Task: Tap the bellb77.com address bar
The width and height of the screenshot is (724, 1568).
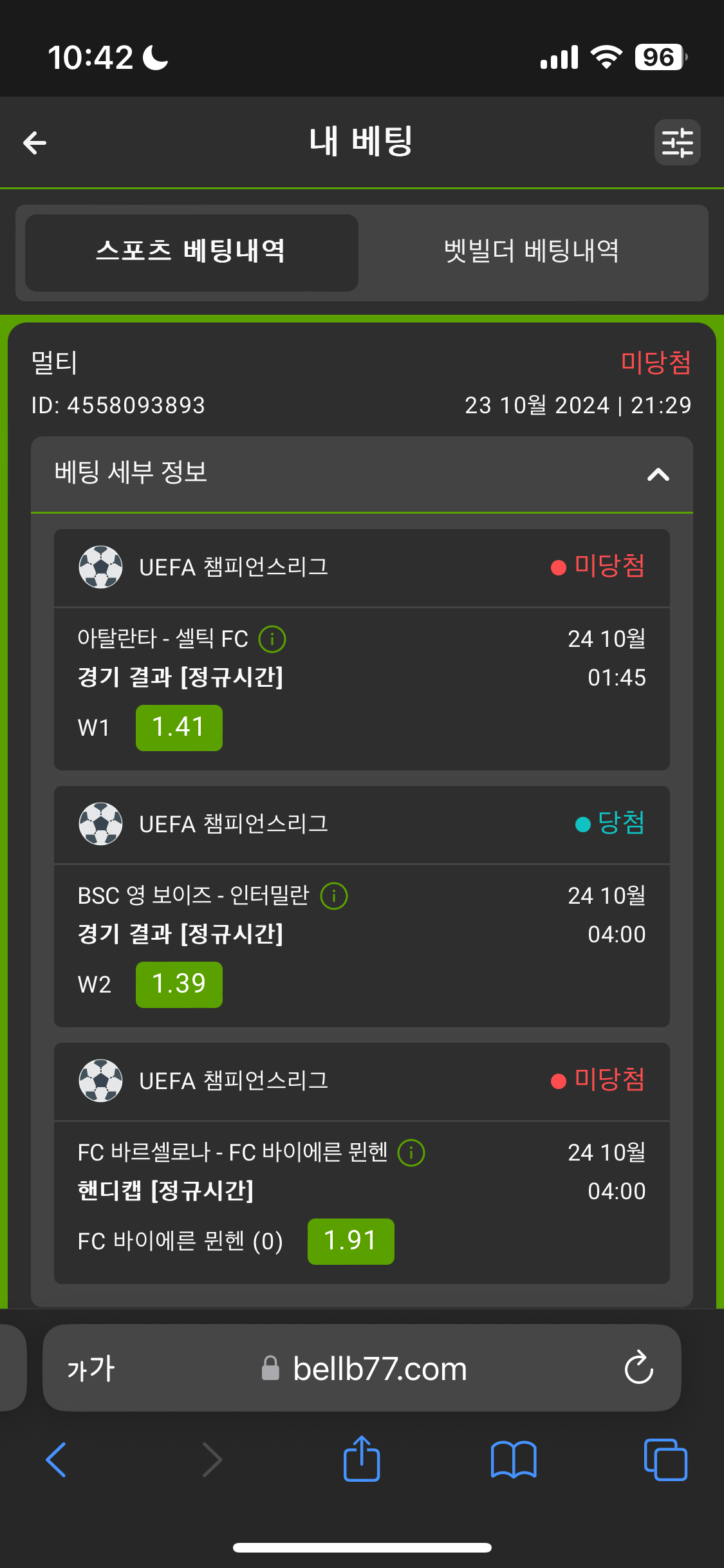Action: (x=380, y=1368)
